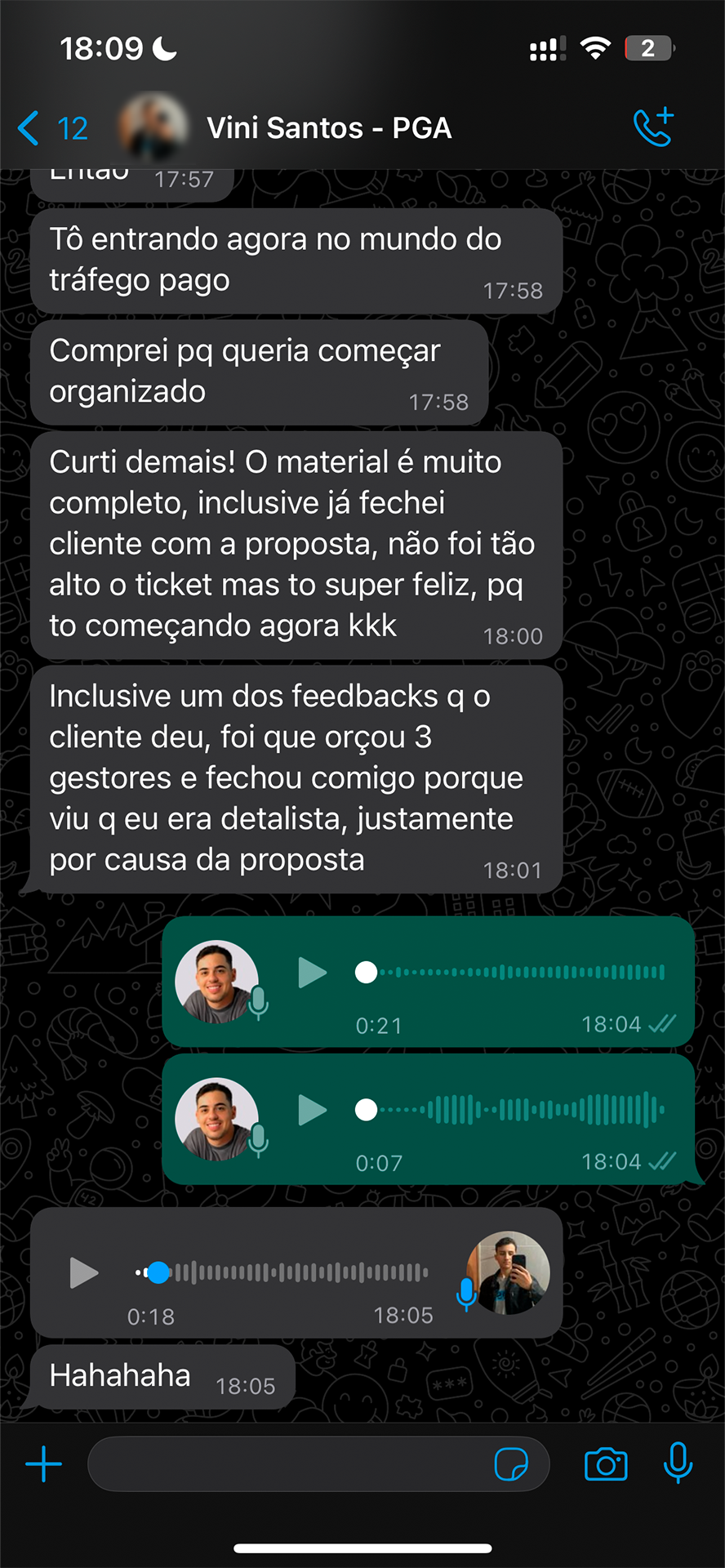Screen dimensions: 725x1568
Task: Play the 0:07 voice message
Action: tap(312, 1111)
